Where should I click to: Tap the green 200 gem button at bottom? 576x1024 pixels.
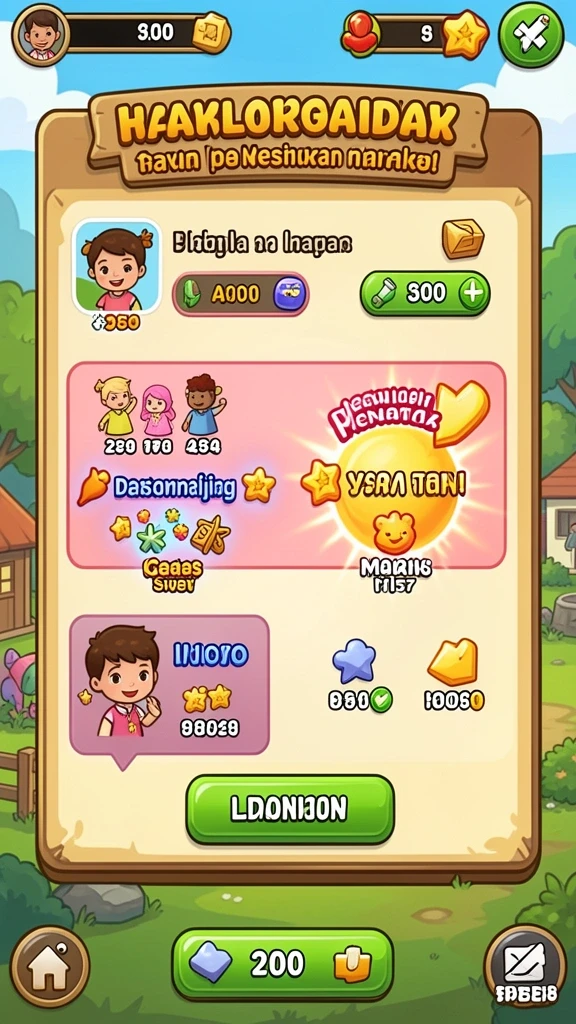282,963
